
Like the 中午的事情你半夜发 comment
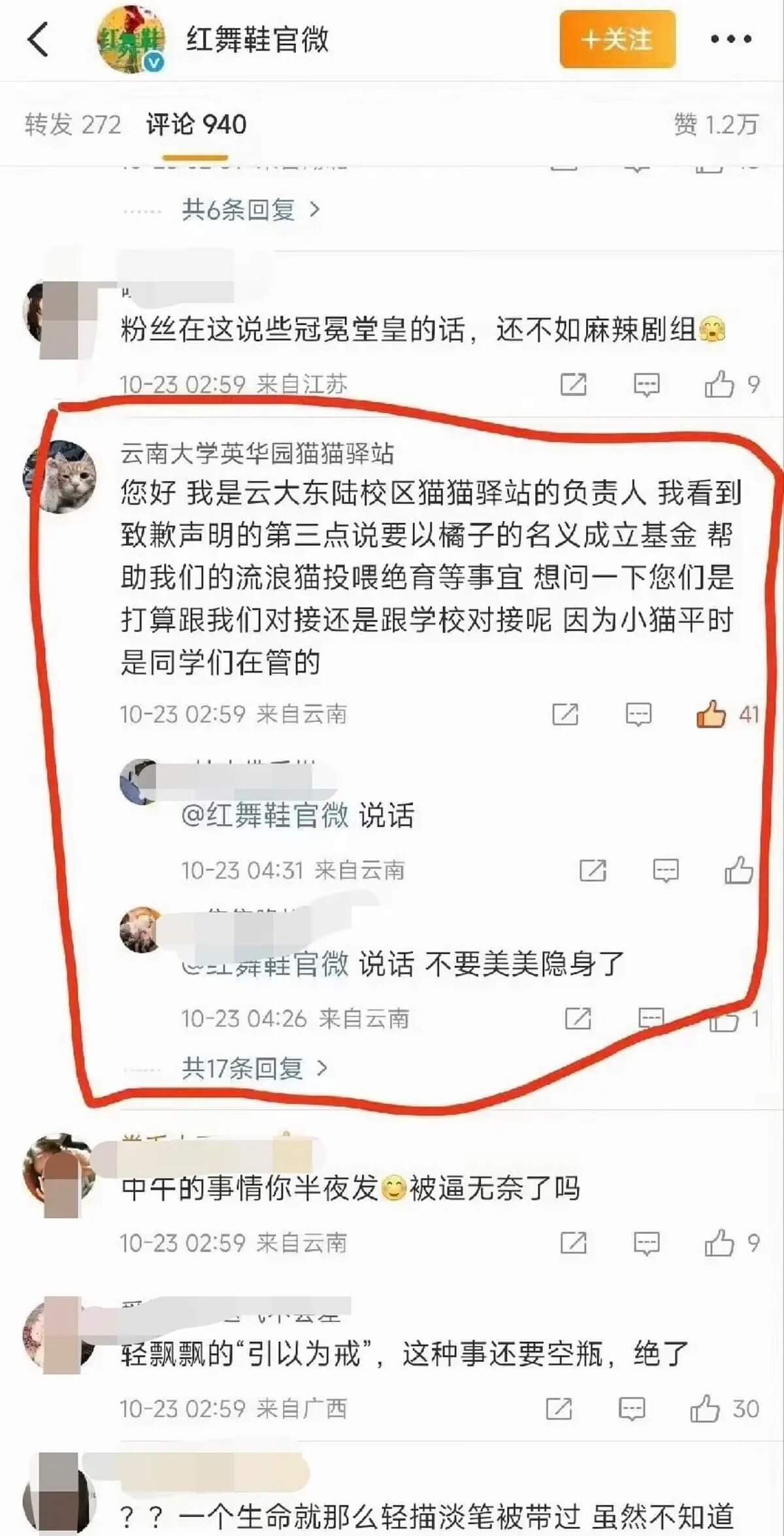click(719, 1243)
